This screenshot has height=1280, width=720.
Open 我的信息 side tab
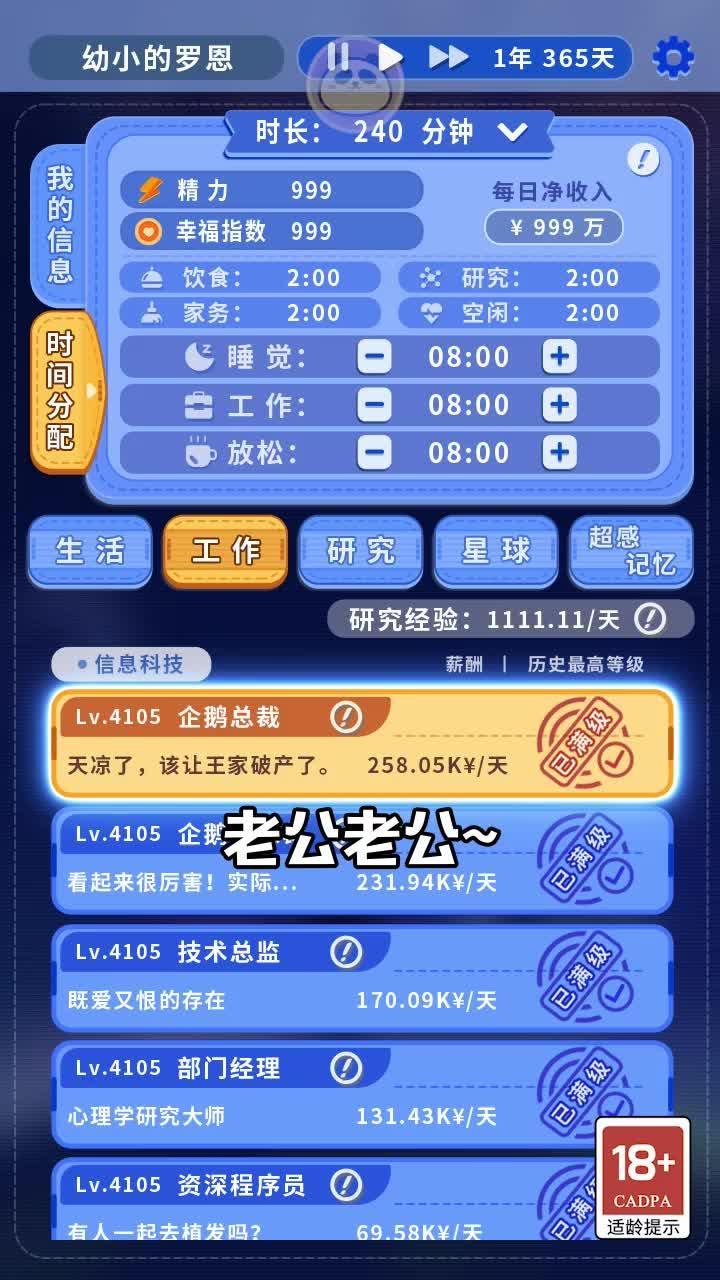point(60,225)
